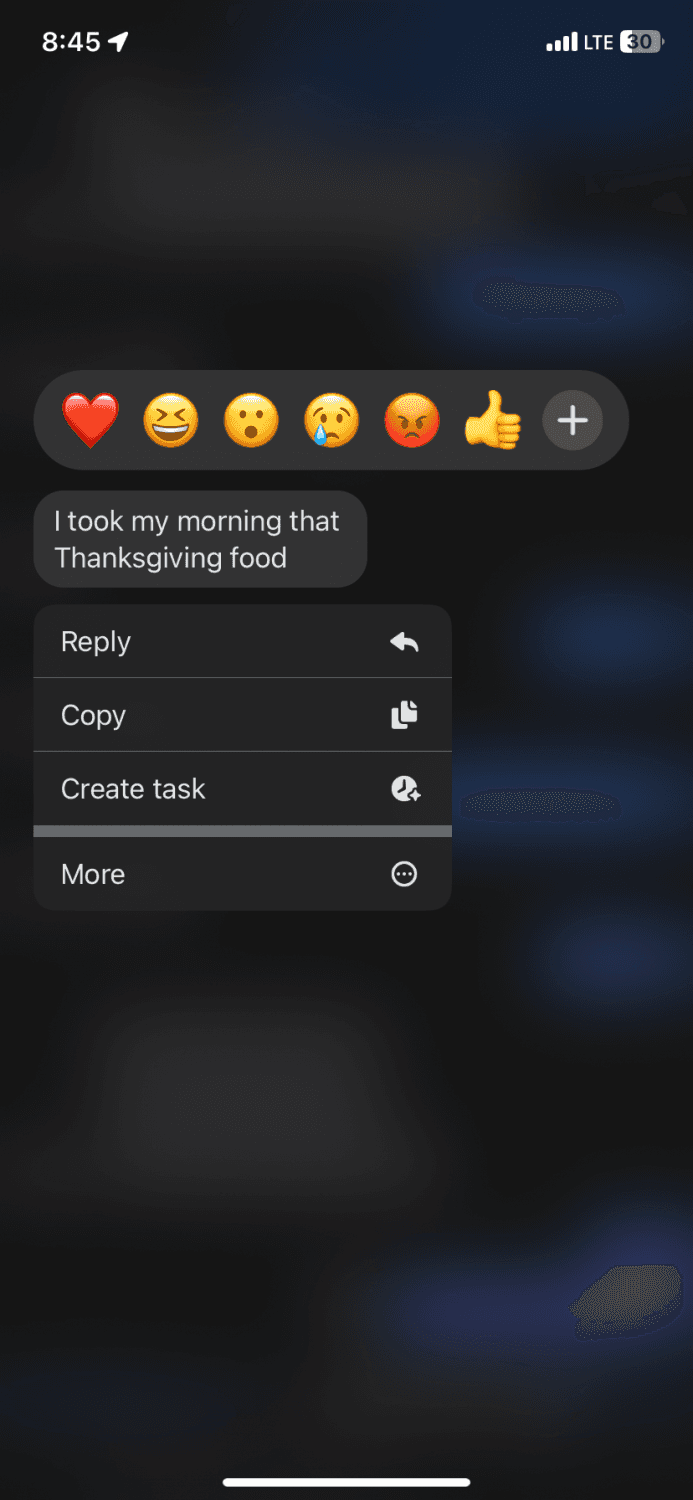693x1500 pixels.
Task: React with the angry face emoji
Action: (412, 421)
